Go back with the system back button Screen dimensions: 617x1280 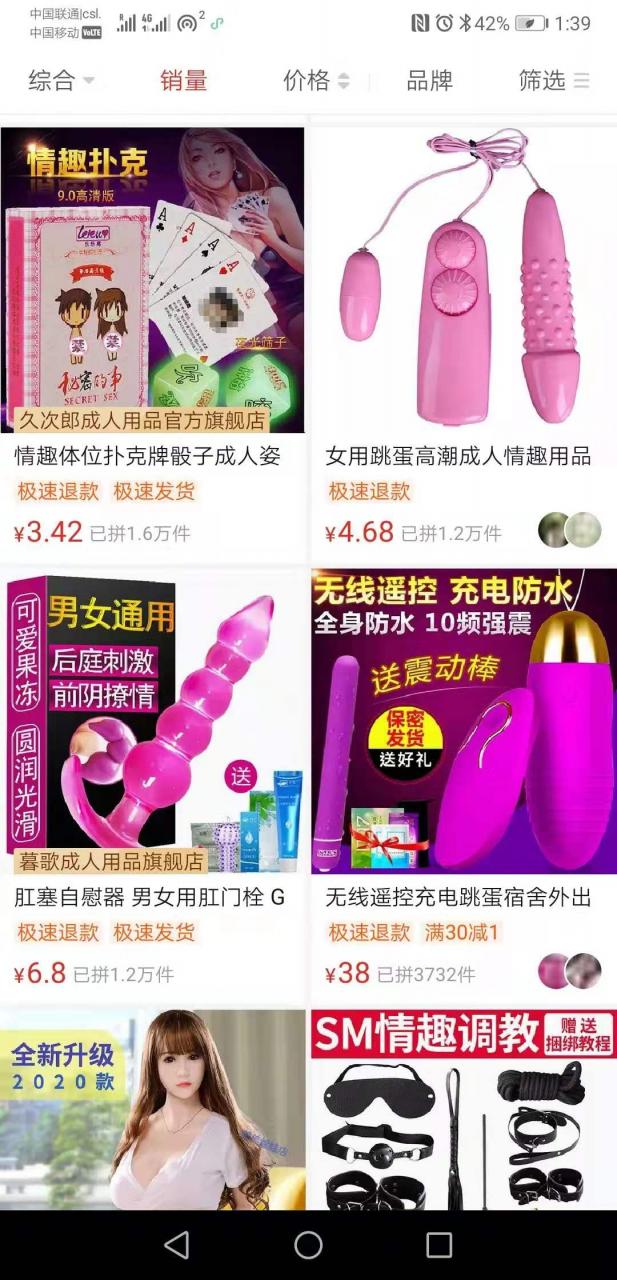point(177,1244)
